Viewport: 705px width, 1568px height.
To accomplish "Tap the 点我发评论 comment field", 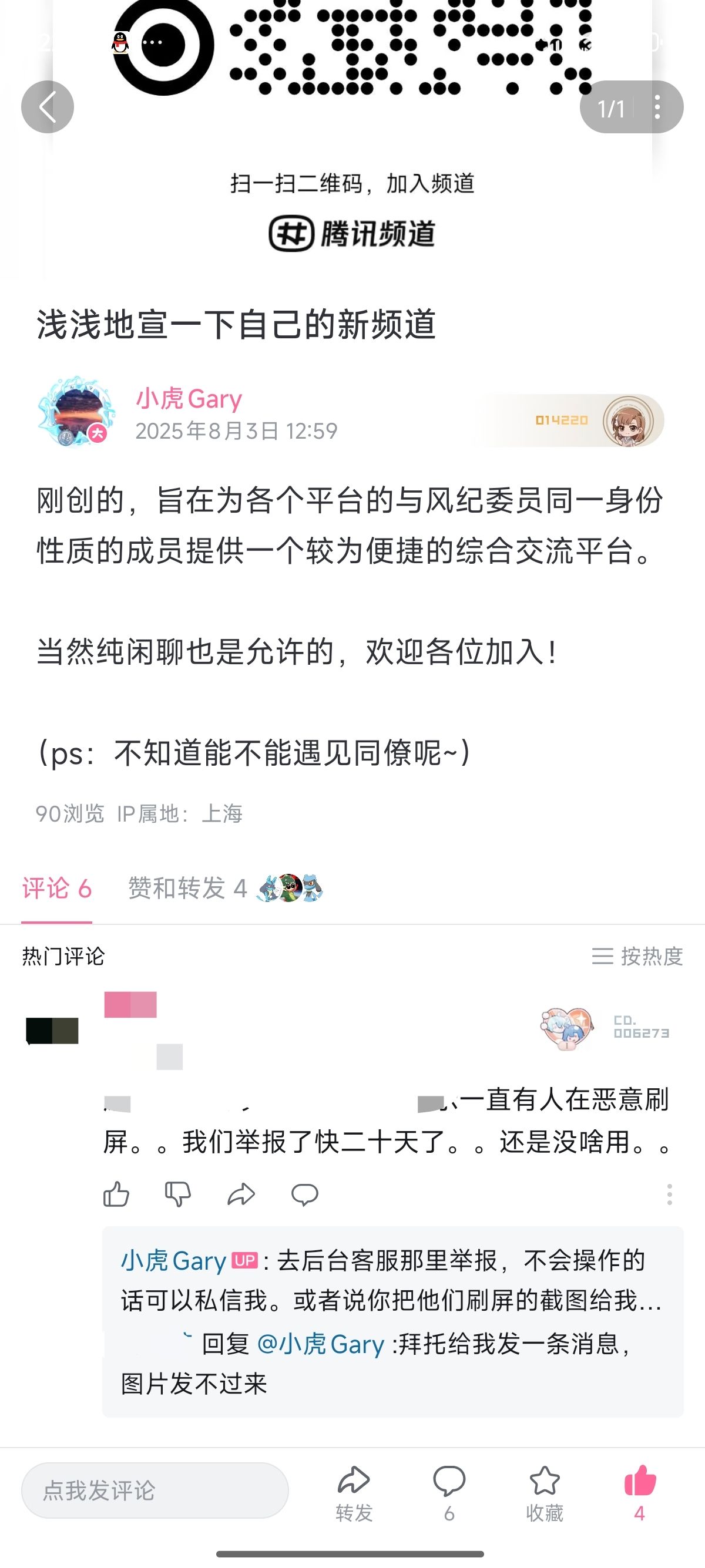I will point(155,1490).
